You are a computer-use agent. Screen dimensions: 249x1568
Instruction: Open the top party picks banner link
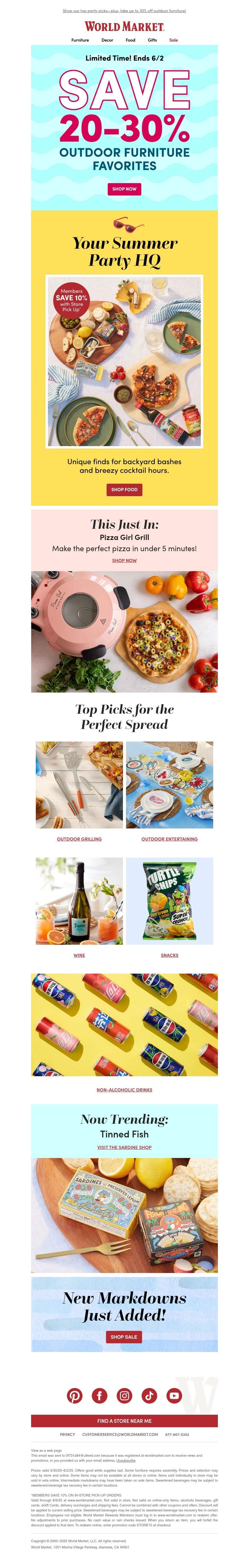[x=124, y=11]
